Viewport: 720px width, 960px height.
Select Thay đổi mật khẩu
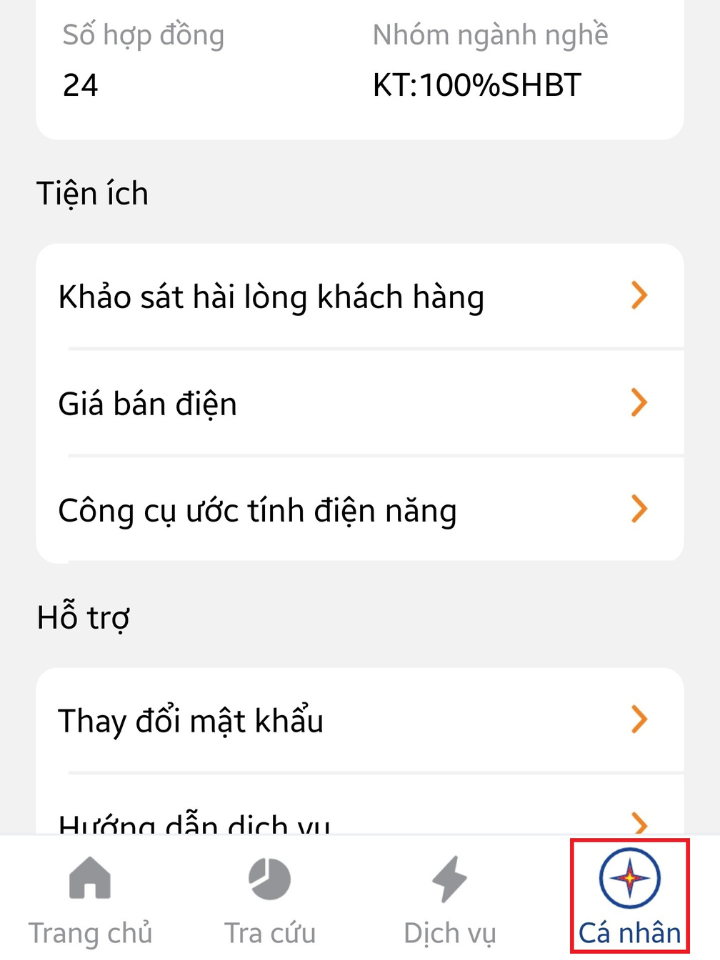[358, 720]
